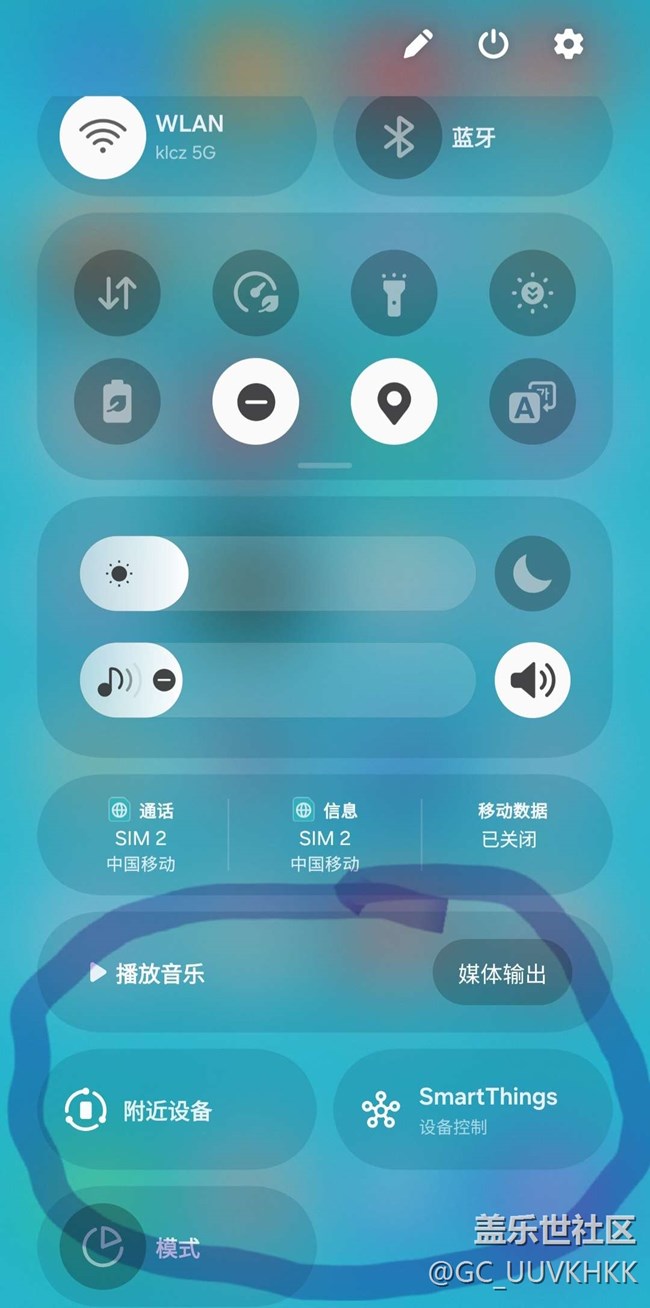Change the 通话 SIM selection
The height and width of the screenshot is (1308, 650).
click(141, 838)
